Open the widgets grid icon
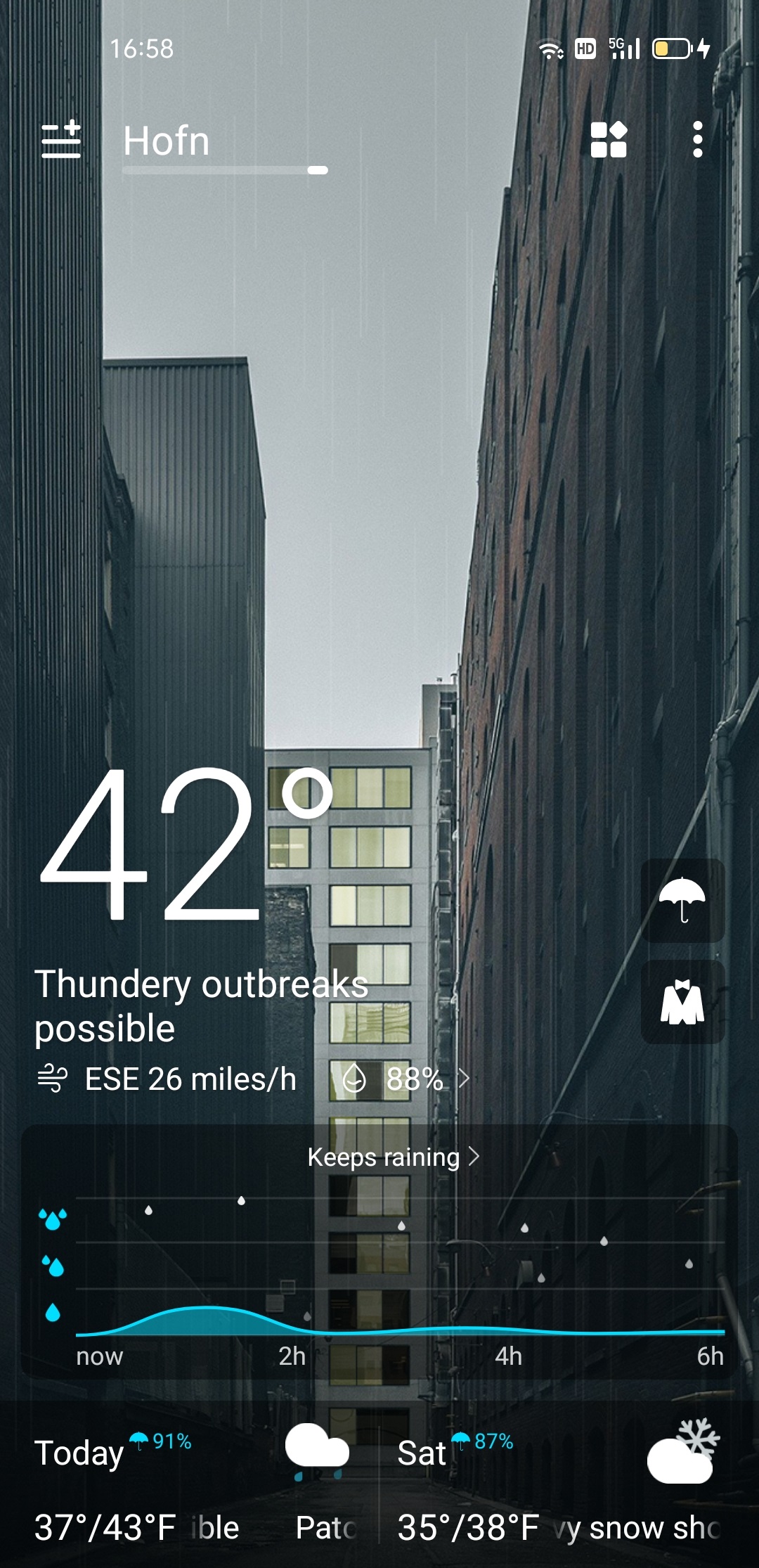The height and width of the screenshot is (1568, 759). (607, 141)
